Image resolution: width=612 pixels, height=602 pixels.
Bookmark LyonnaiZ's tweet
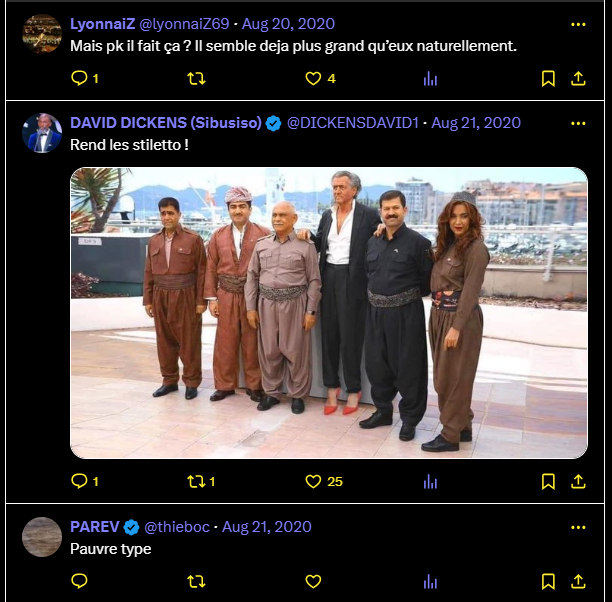548,78
